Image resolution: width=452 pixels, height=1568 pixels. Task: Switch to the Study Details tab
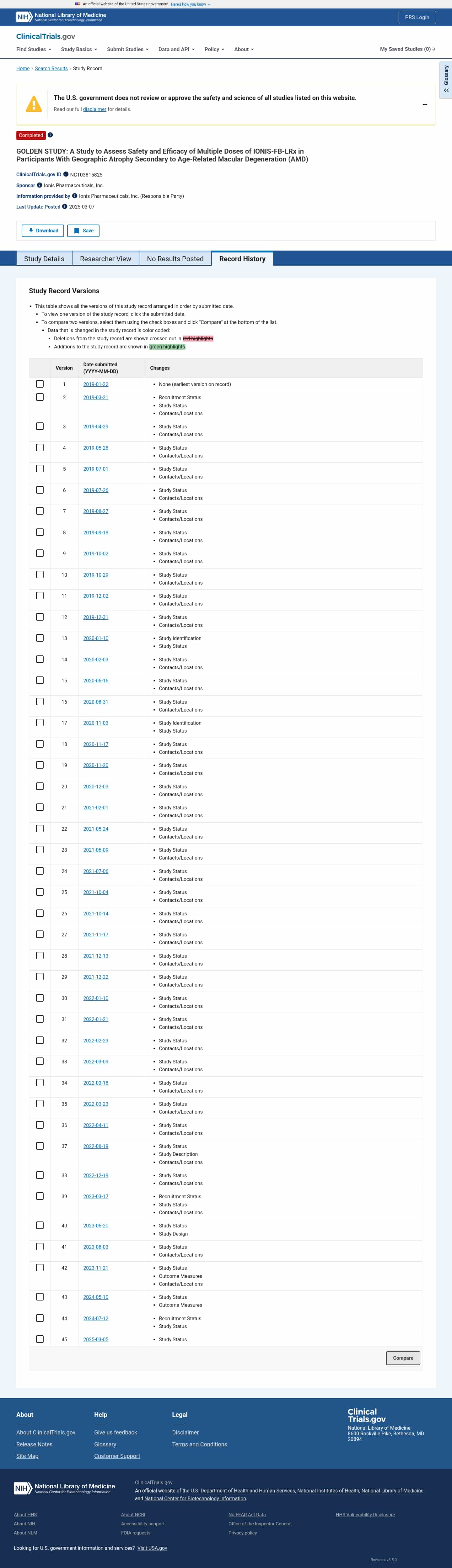pyautogui.click(x=44, y=259)
